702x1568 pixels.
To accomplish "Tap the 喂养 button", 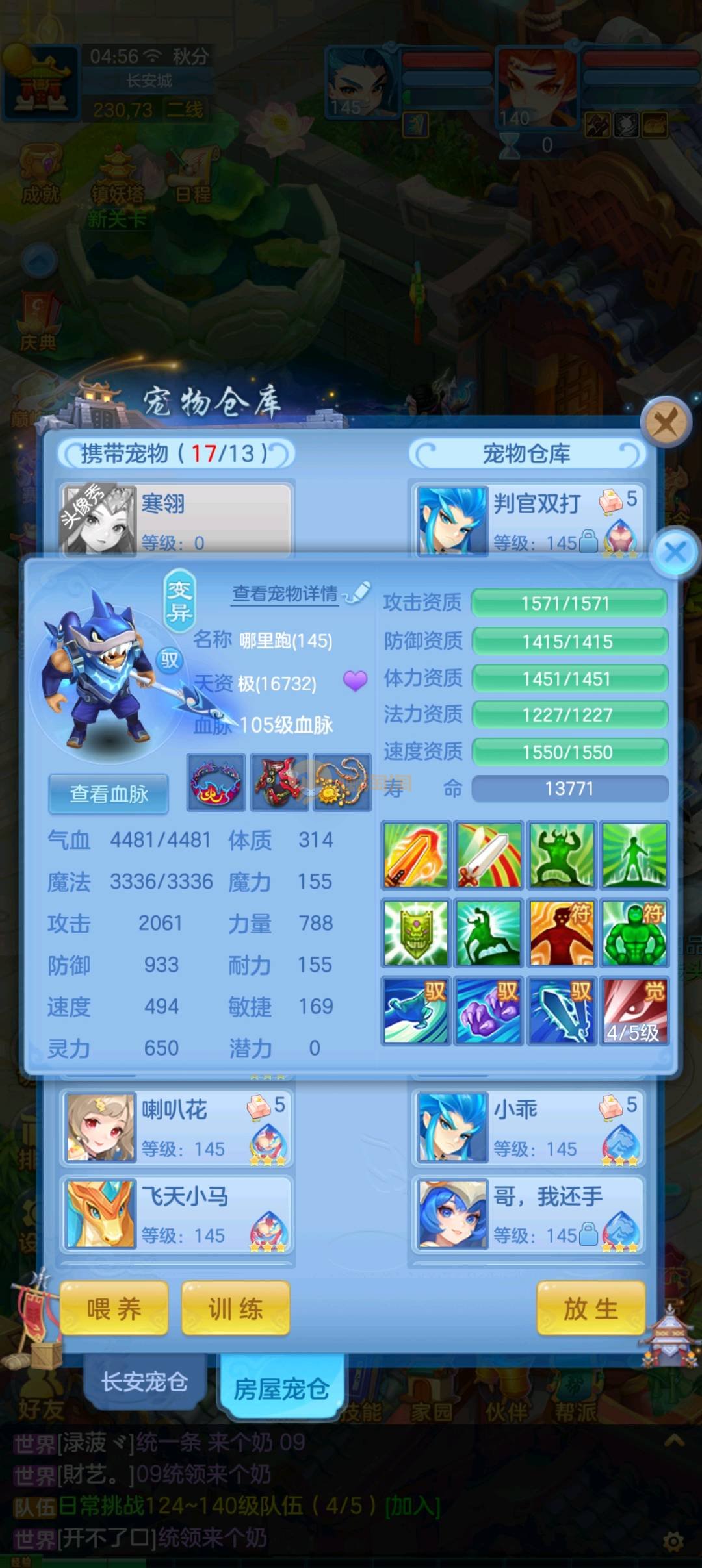I will (114, 1308).
